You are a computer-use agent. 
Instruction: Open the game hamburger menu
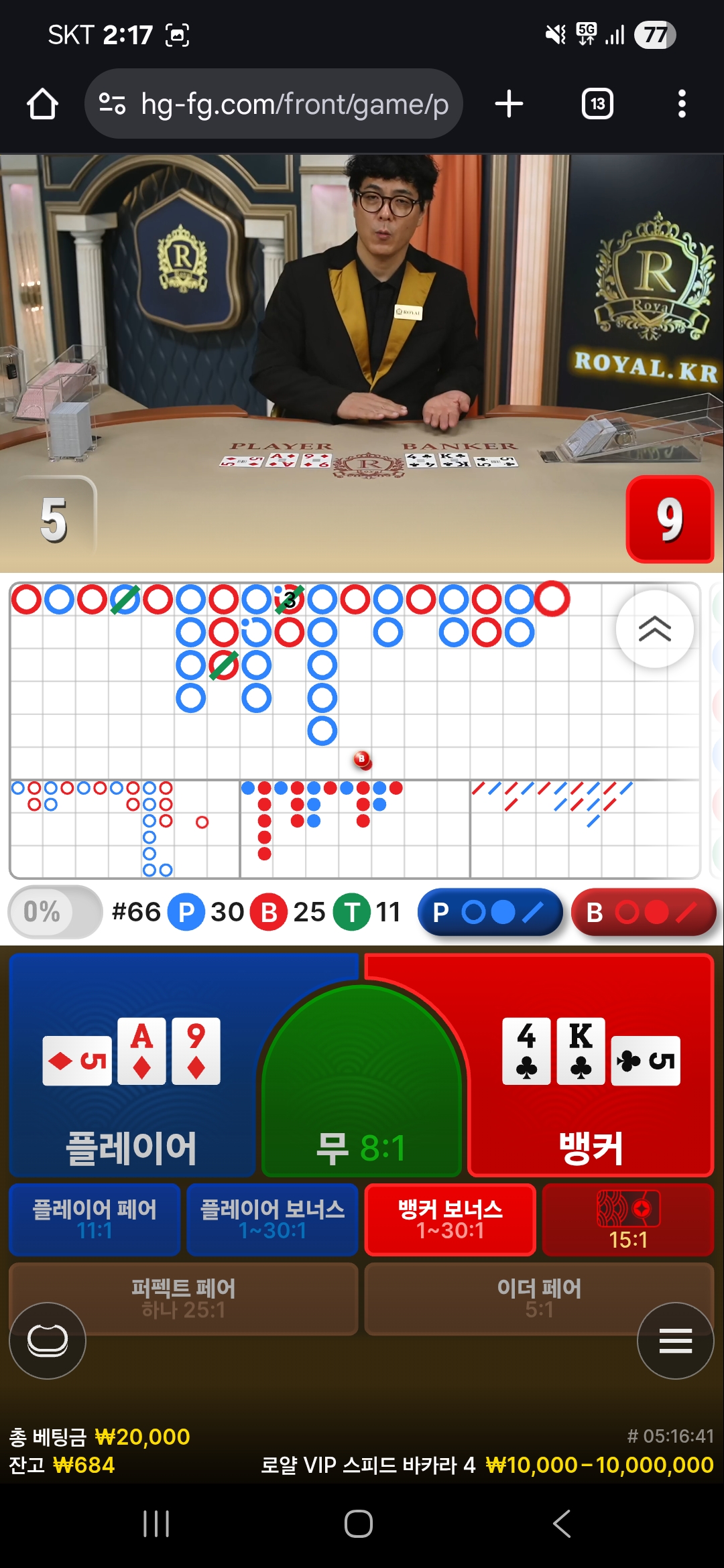[x=676, y=1340]
